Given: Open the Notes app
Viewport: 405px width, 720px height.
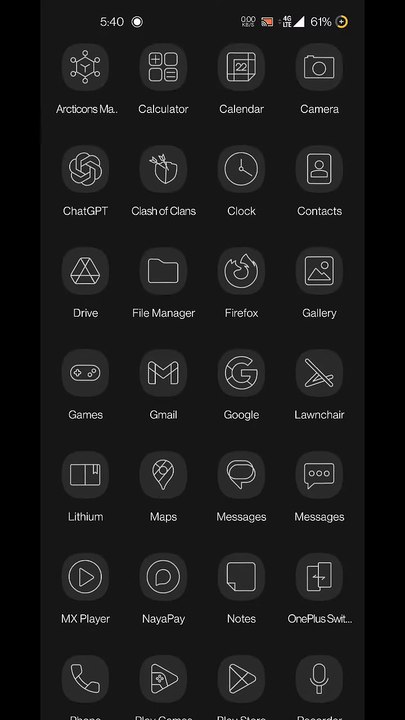Looking at the screenshot, I should (241, 577).
